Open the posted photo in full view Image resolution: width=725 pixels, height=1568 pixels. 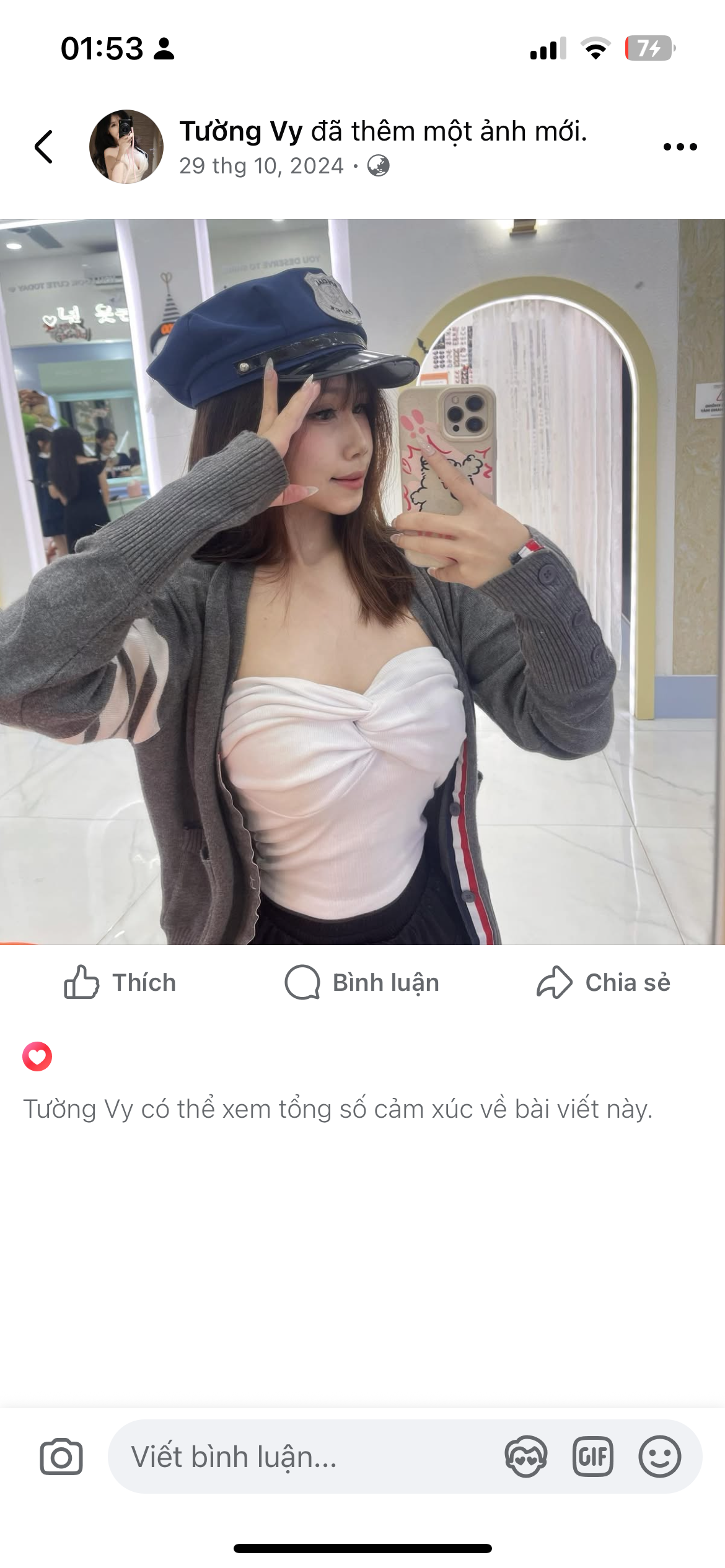(x=362, y=581)
